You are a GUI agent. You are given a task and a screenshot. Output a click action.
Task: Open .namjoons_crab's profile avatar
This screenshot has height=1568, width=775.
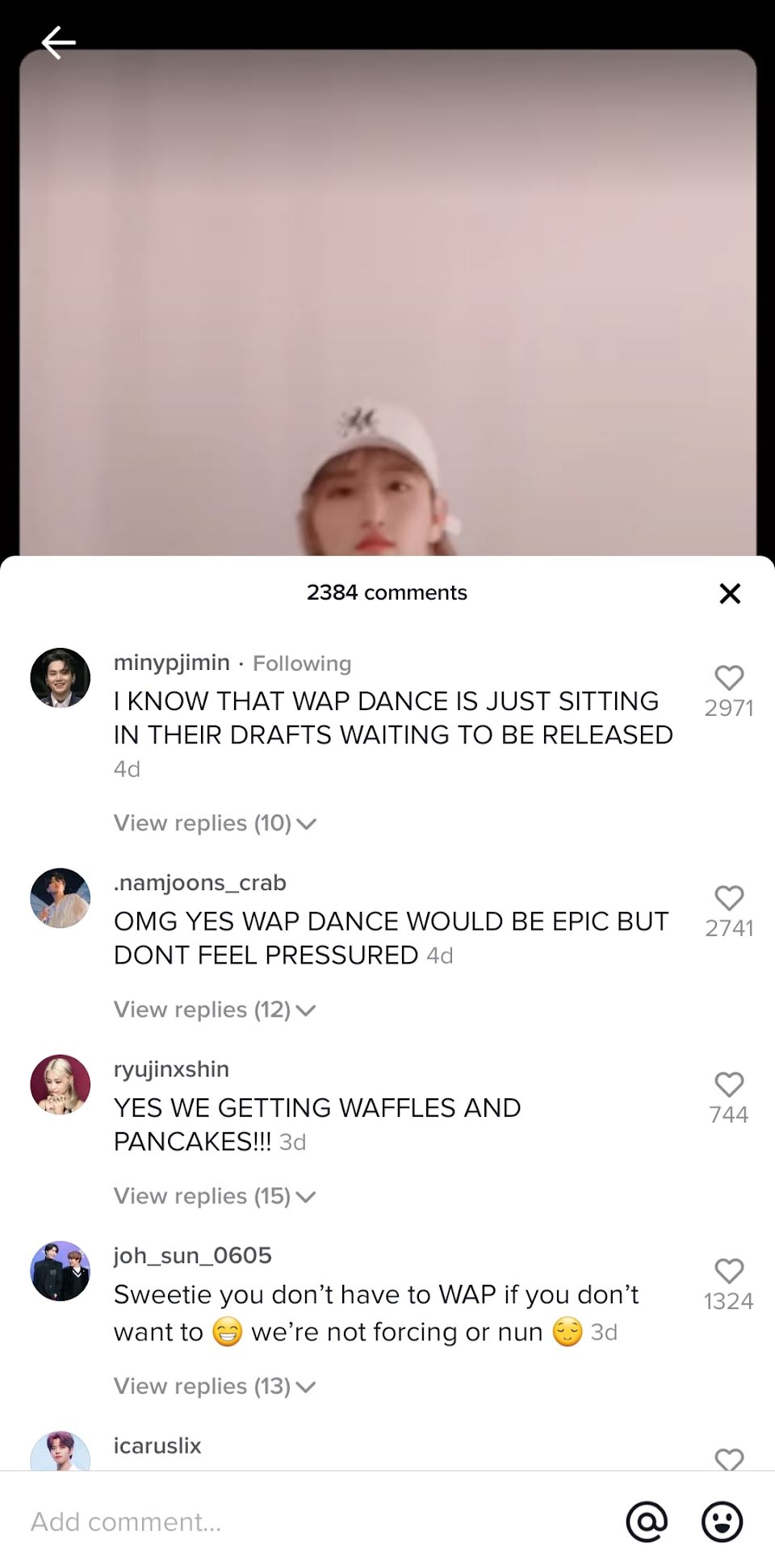[61, 898]
